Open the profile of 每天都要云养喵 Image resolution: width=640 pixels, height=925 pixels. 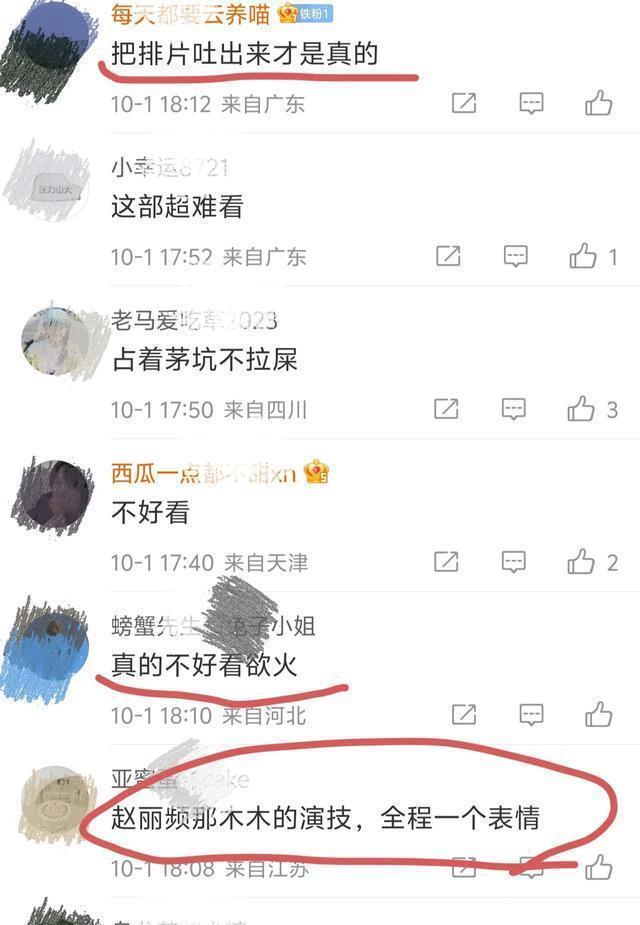click(190, 14)
